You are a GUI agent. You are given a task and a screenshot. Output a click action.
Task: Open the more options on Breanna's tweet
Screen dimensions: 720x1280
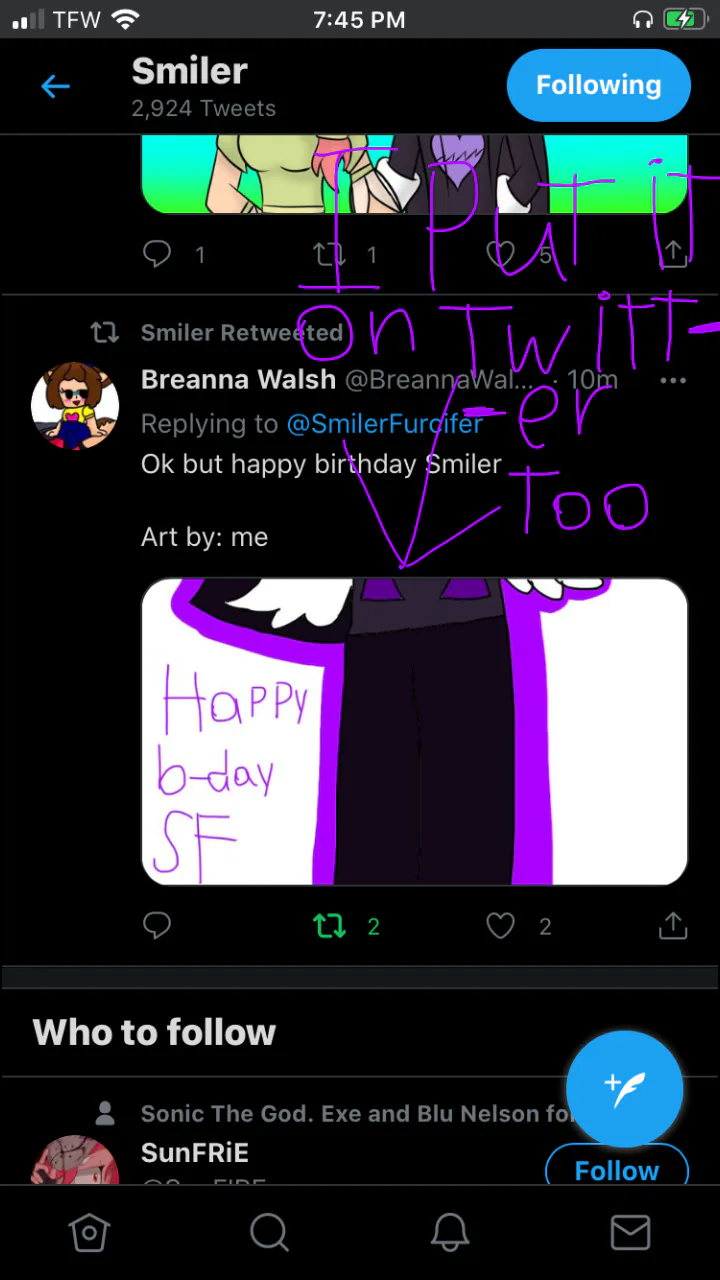673,380
